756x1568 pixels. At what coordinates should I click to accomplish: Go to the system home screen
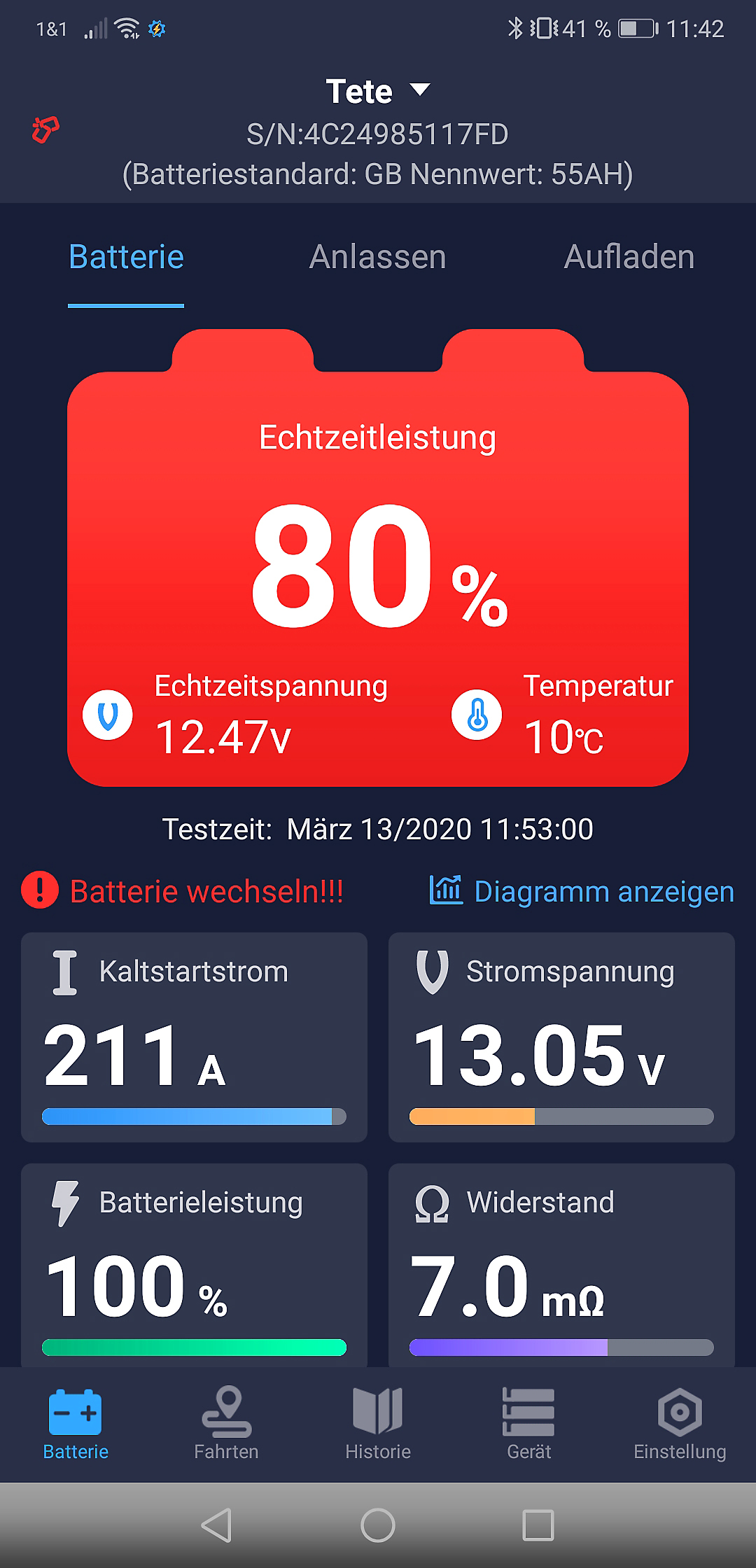click(x=378, y=1525)
